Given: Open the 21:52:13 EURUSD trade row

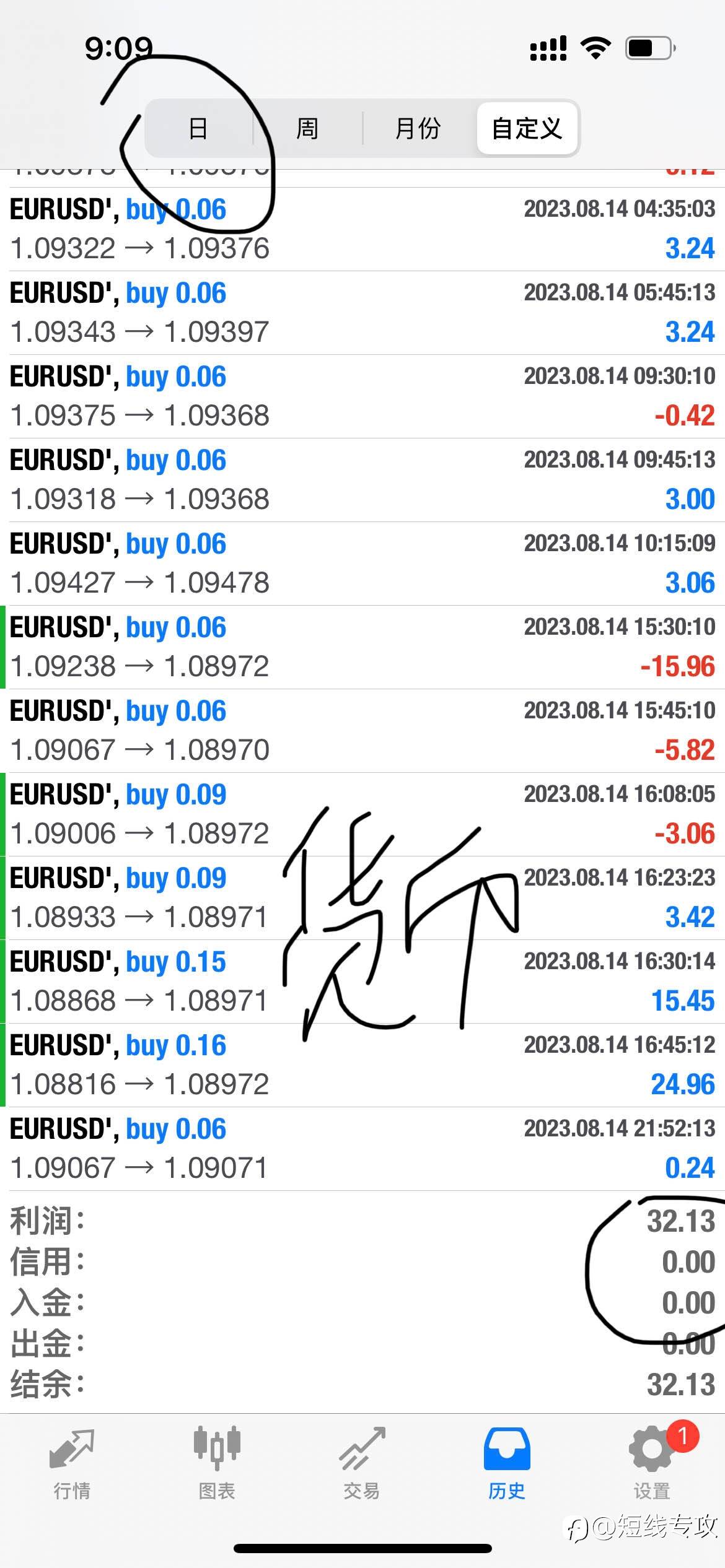Looking at the screenshot, I should [362, 1149].
